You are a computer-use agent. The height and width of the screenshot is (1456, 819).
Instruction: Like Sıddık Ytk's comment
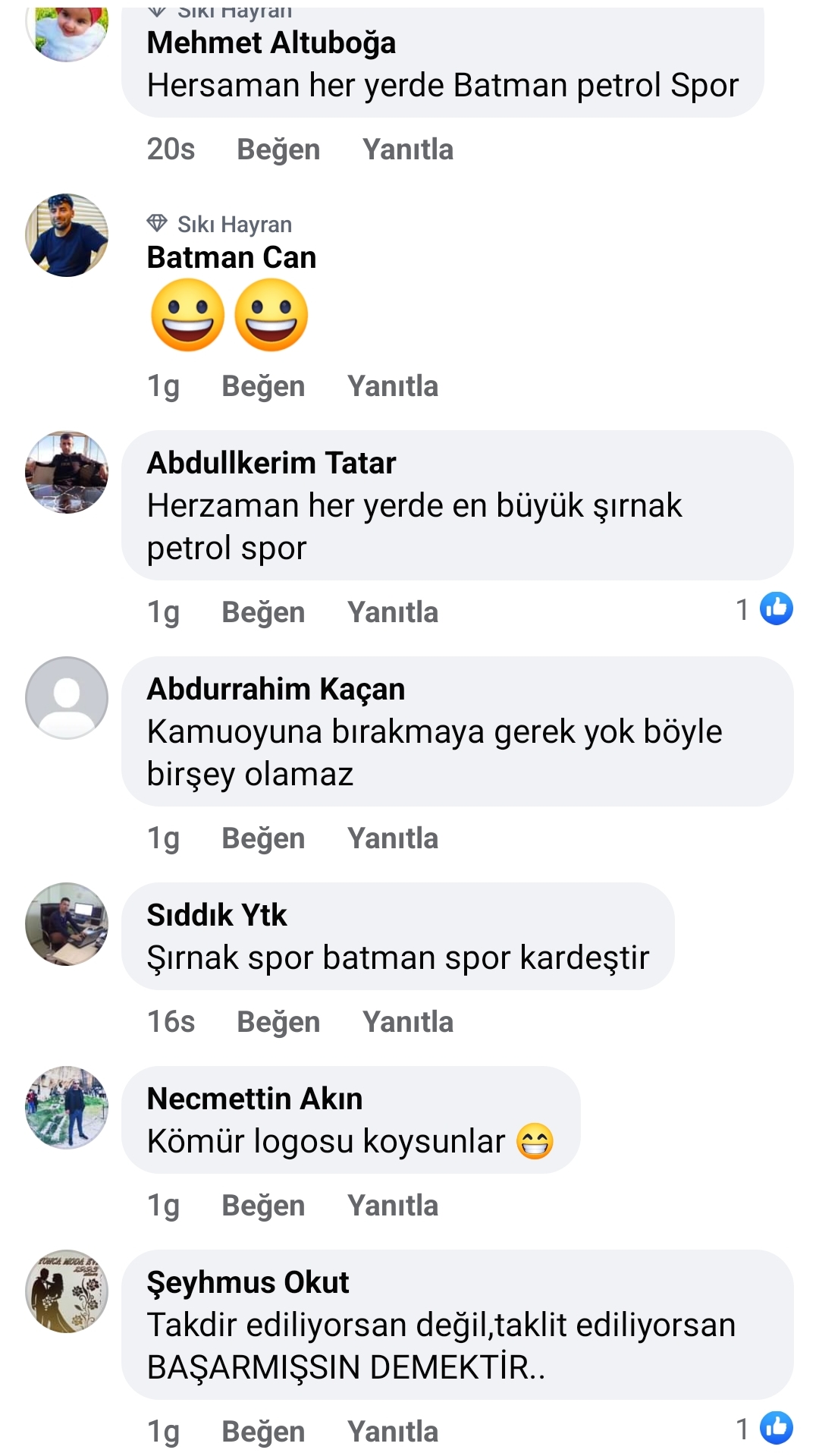(x=278, y=1022)
